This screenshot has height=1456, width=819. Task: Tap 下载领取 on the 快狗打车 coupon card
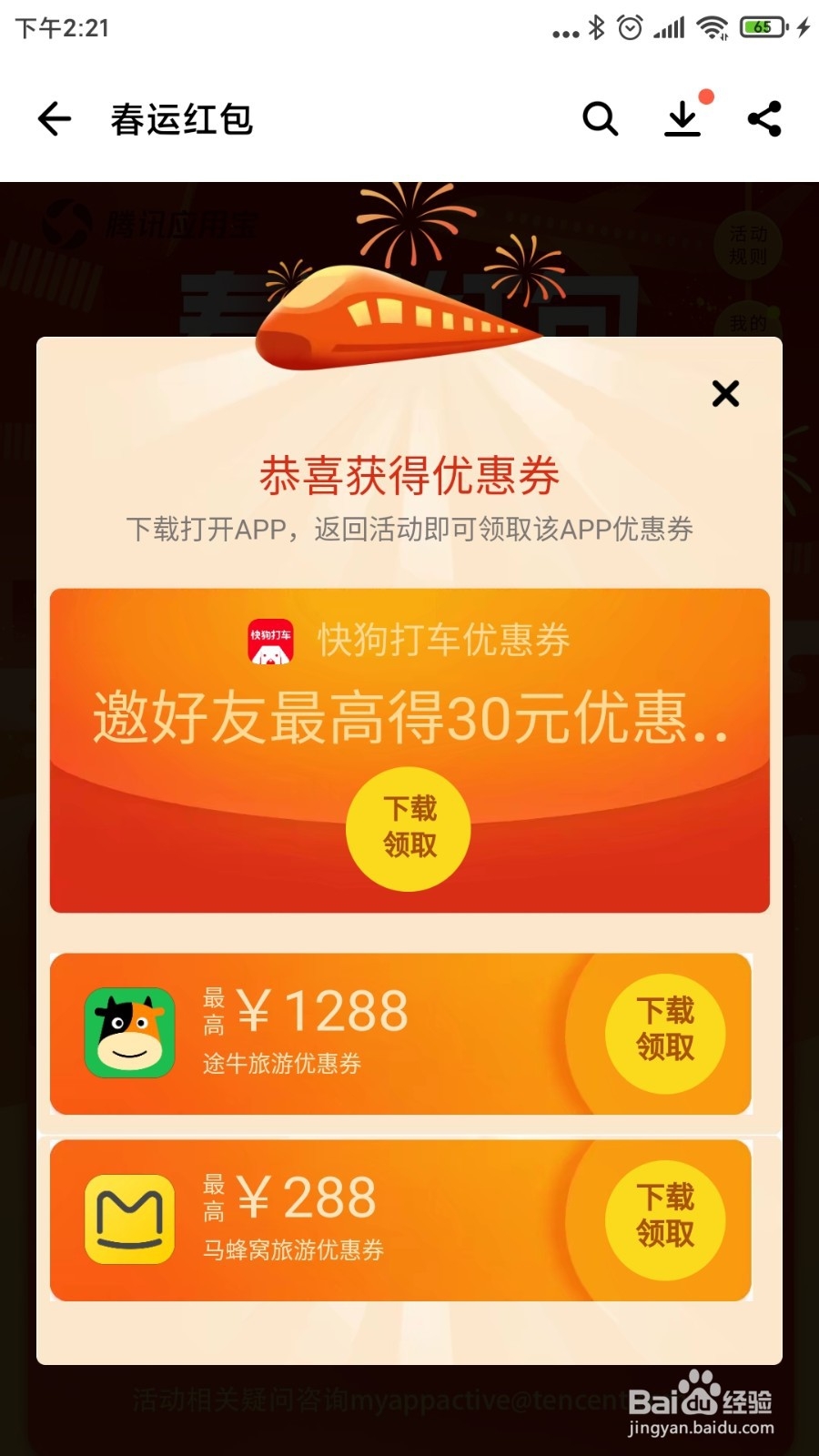click(x=408, y=828)
